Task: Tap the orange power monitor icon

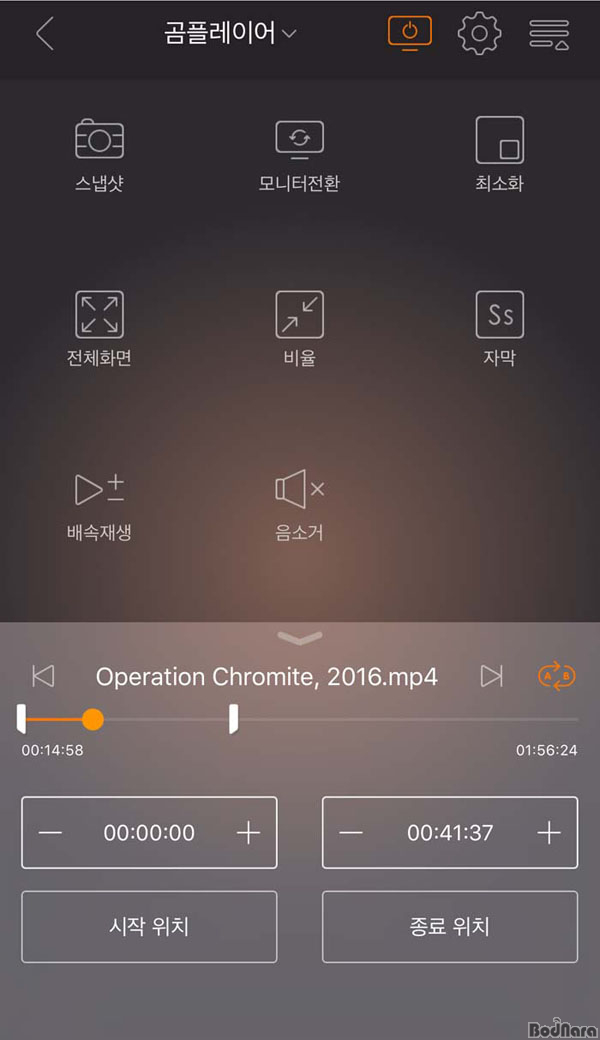Action: point(410,33)
